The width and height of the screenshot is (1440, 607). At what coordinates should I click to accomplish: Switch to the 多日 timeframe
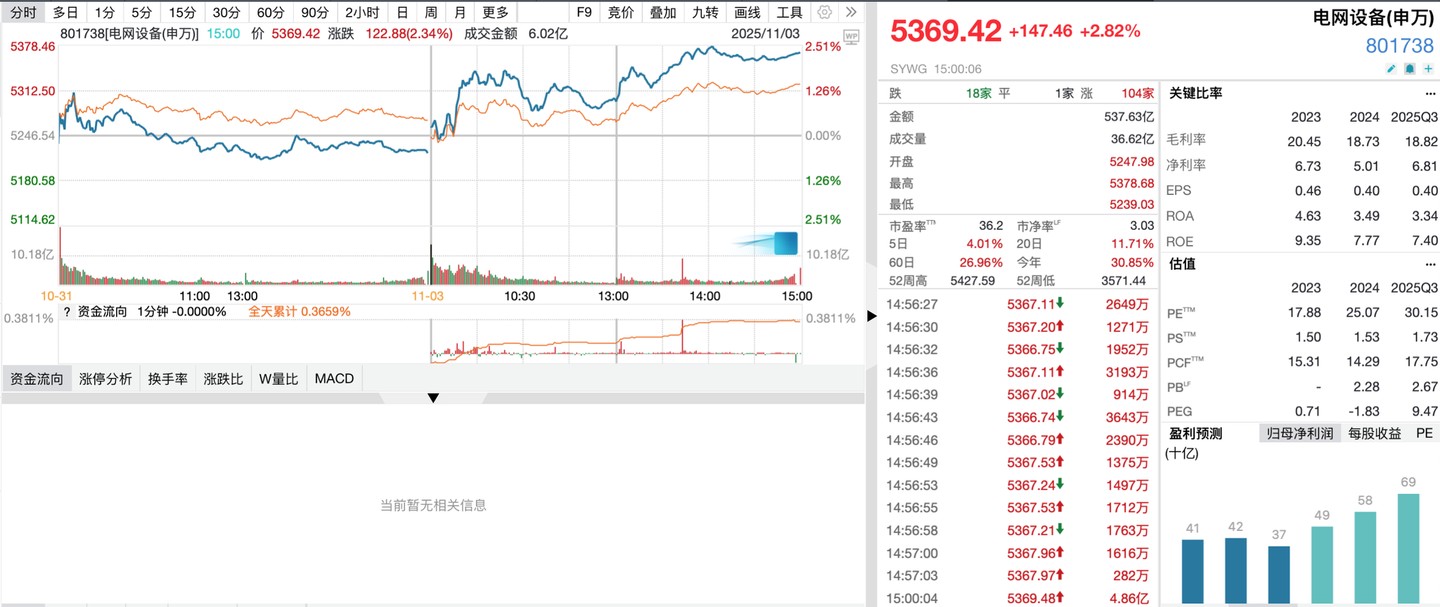pyautogui.click(x=65, y=12)
